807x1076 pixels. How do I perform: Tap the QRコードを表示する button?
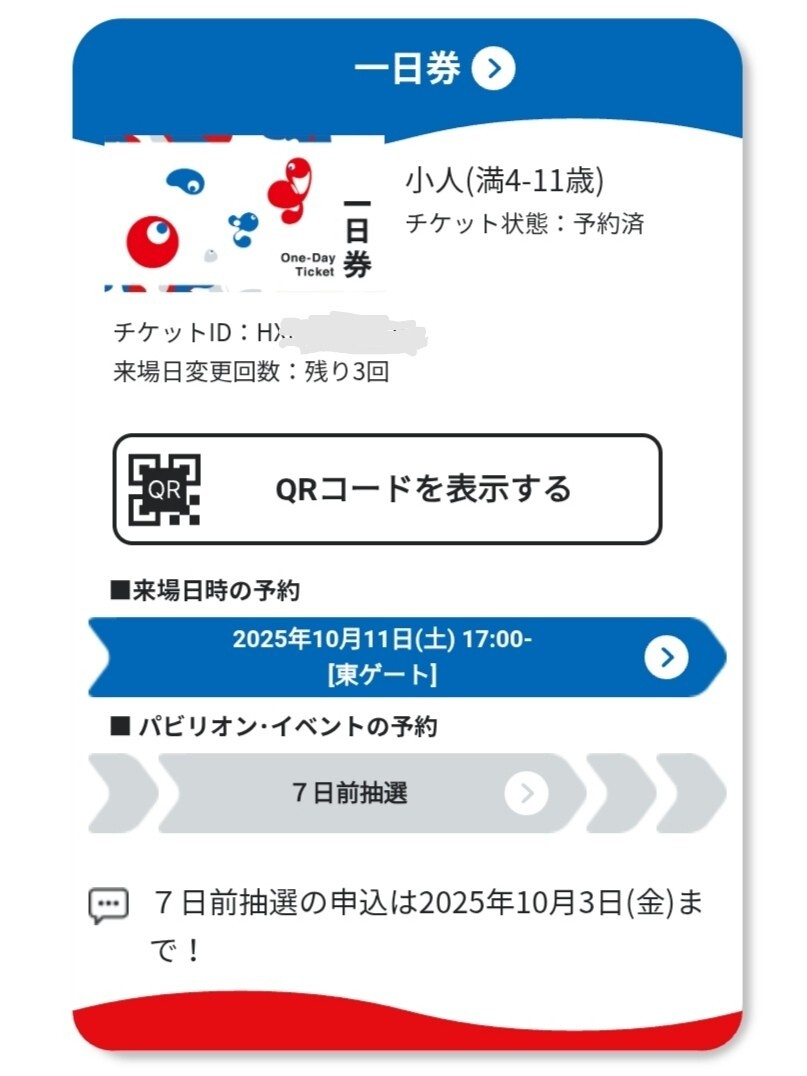tap(387, 489)
